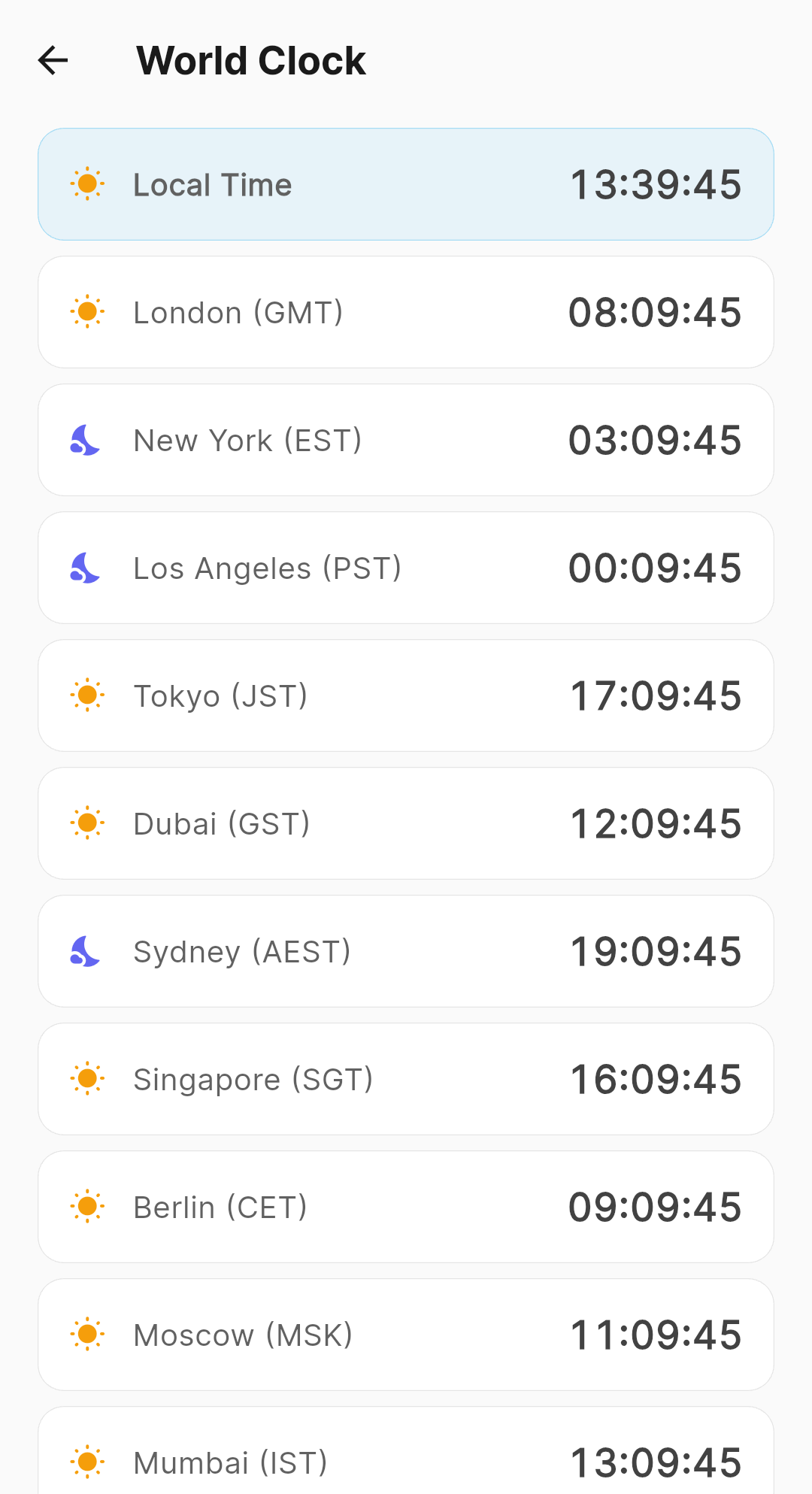
Task: Expand the Sydney (AEST) clock entry
Action: pos(406,951)
